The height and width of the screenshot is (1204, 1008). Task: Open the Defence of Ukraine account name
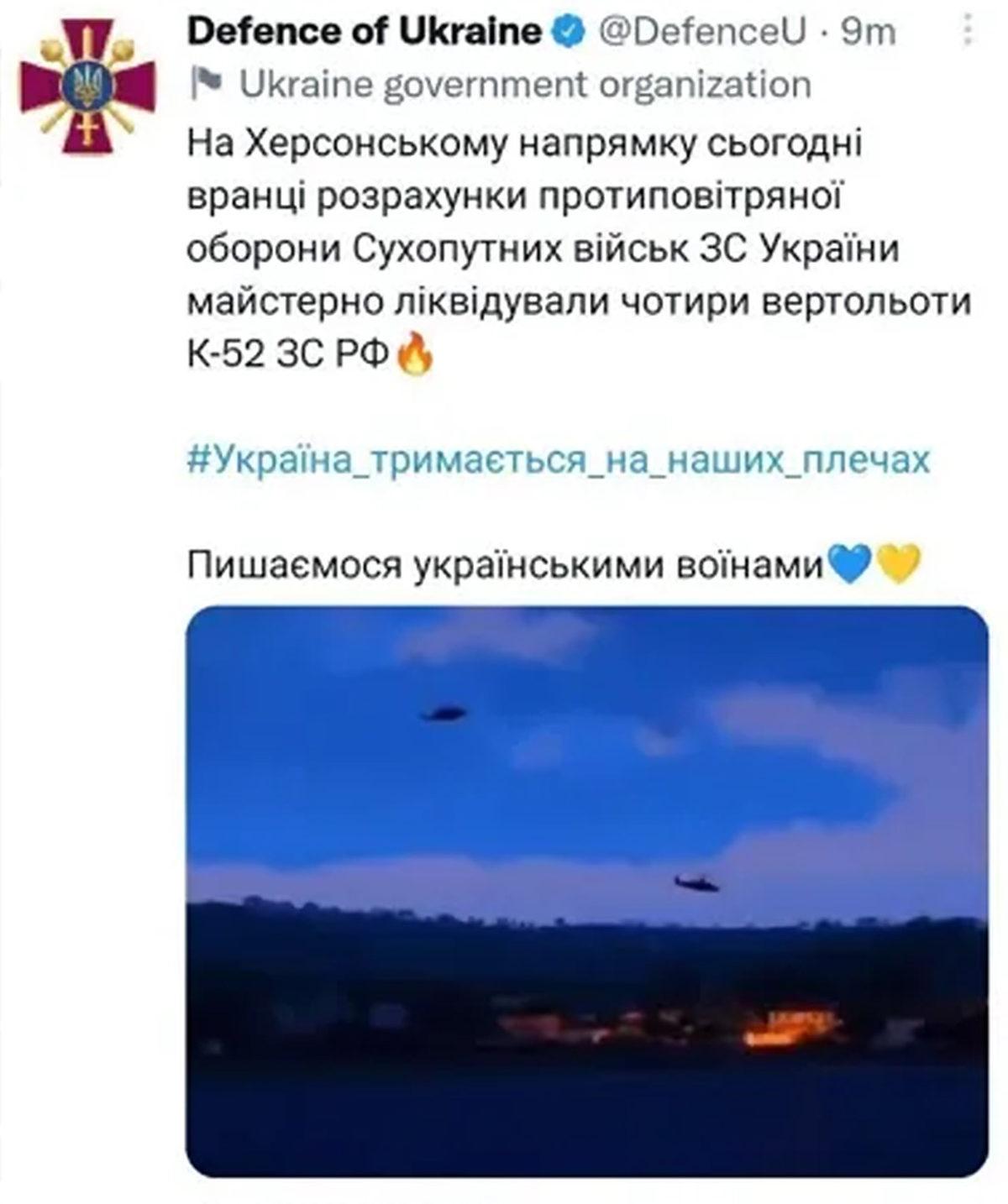pos(364,32)
